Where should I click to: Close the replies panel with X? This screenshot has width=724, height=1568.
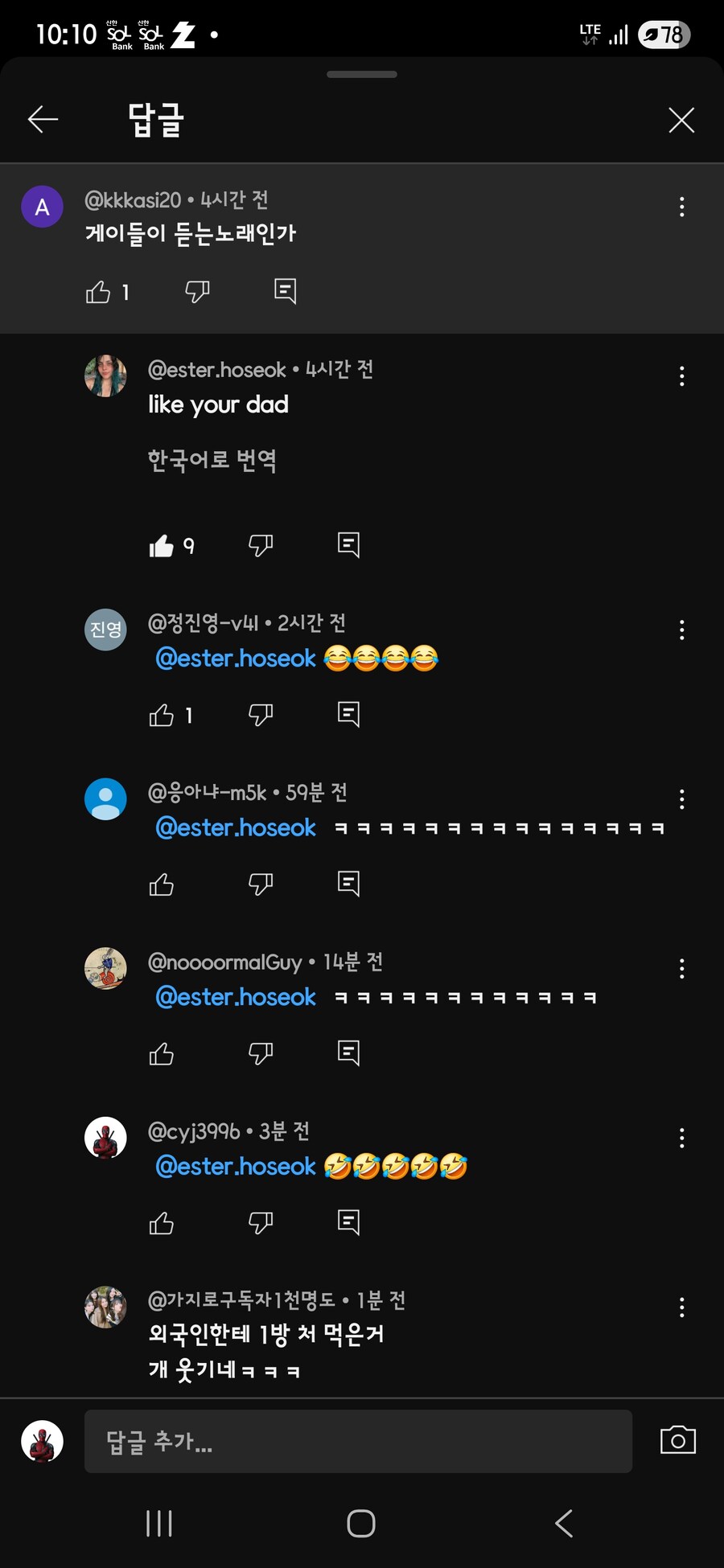pyautogui.click(x=681, y=121)
